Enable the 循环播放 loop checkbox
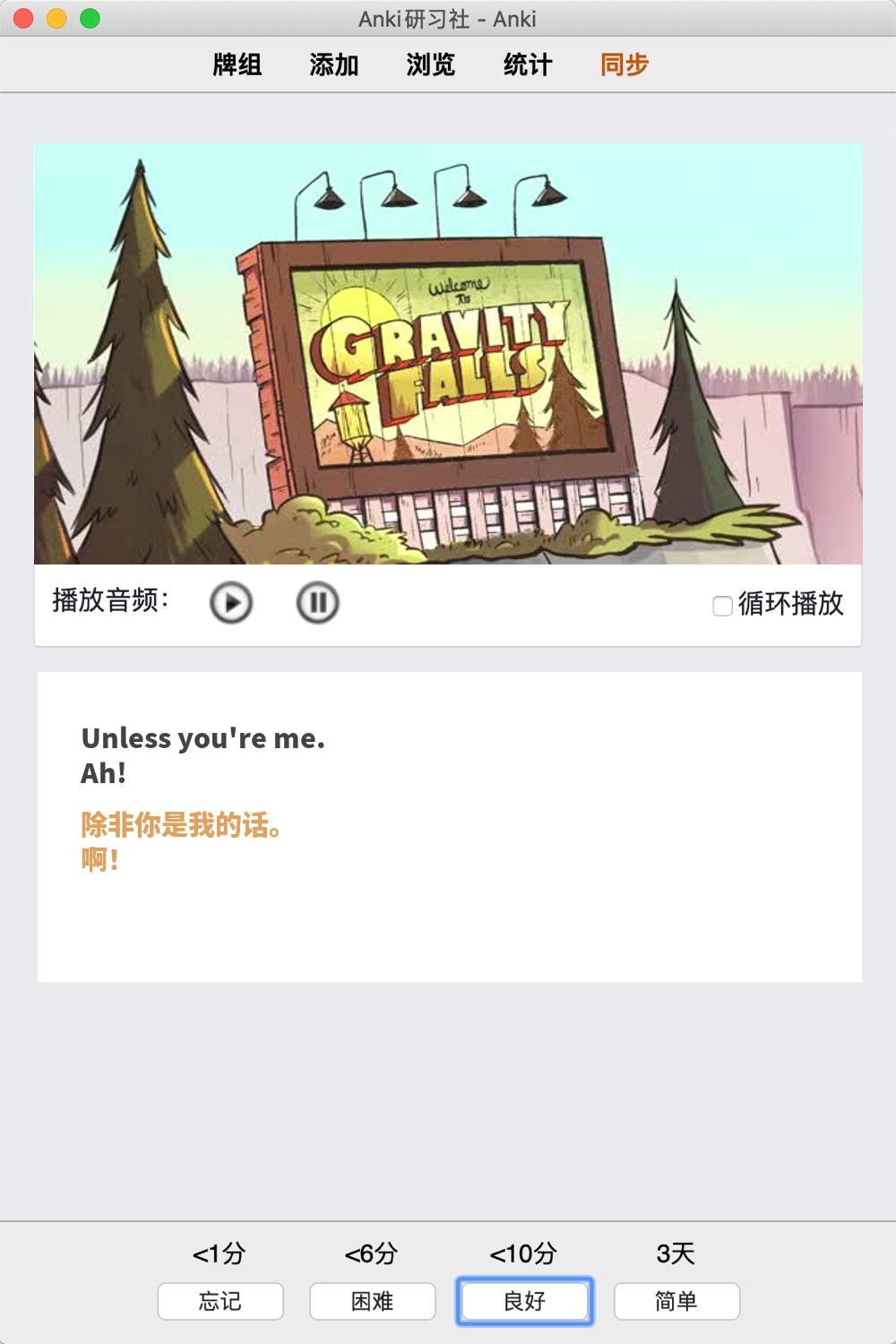Image resolution: width=896 pixels, height=1344 pixels. [722, 607]
